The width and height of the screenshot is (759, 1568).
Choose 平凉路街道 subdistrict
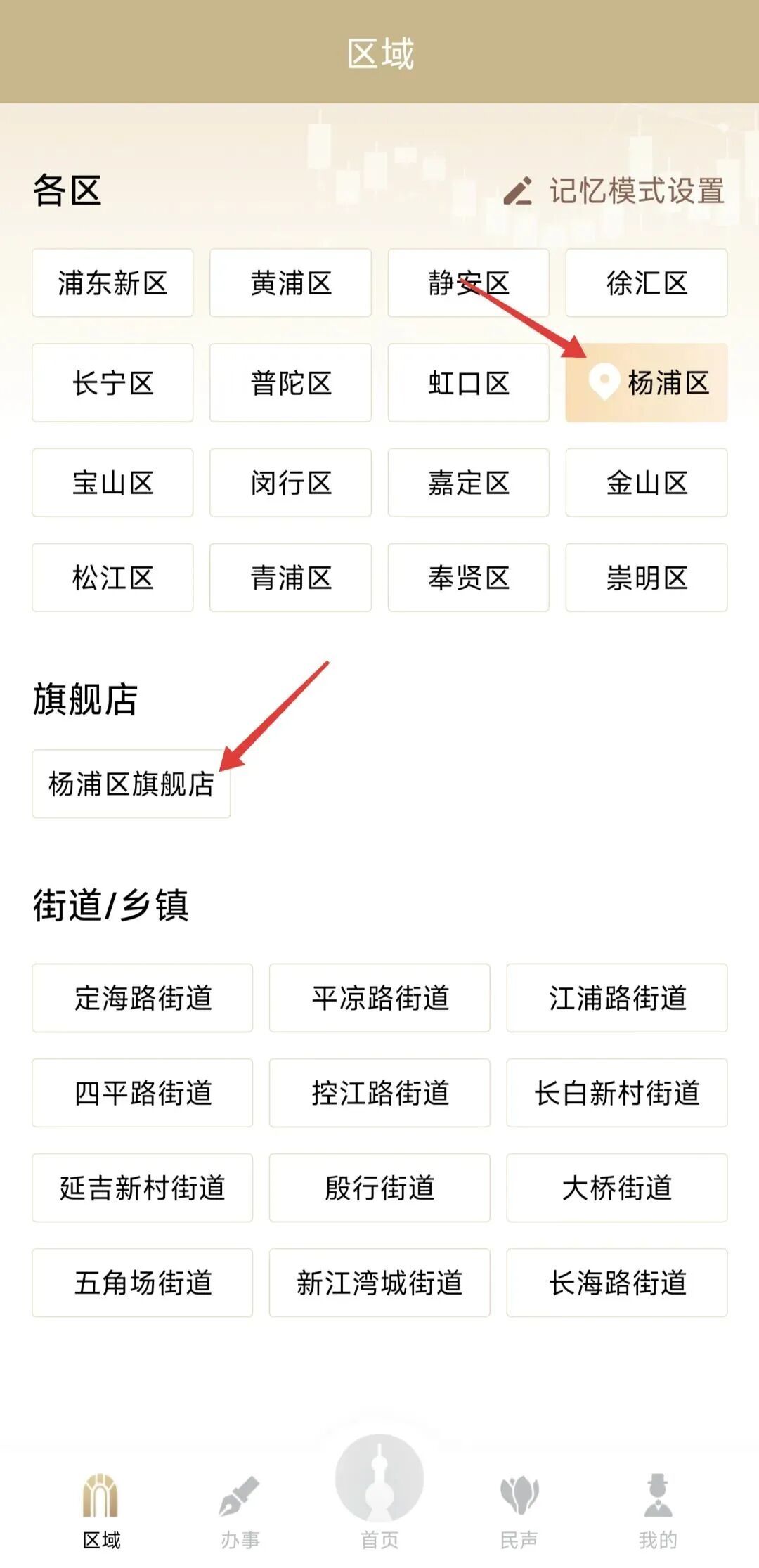(x=379, y=998)
